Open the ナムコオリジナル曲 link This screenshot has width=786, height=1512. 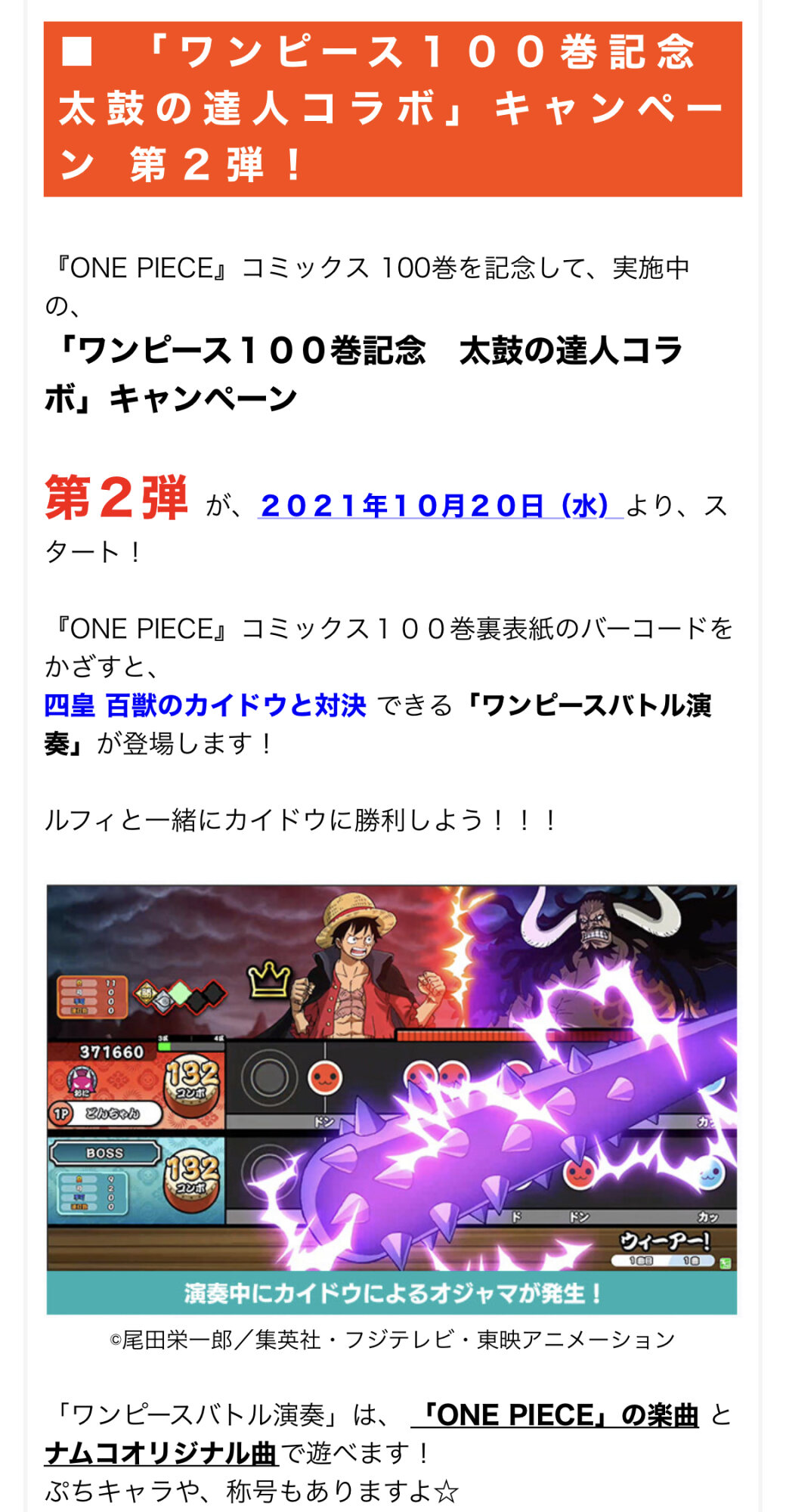161,1453
